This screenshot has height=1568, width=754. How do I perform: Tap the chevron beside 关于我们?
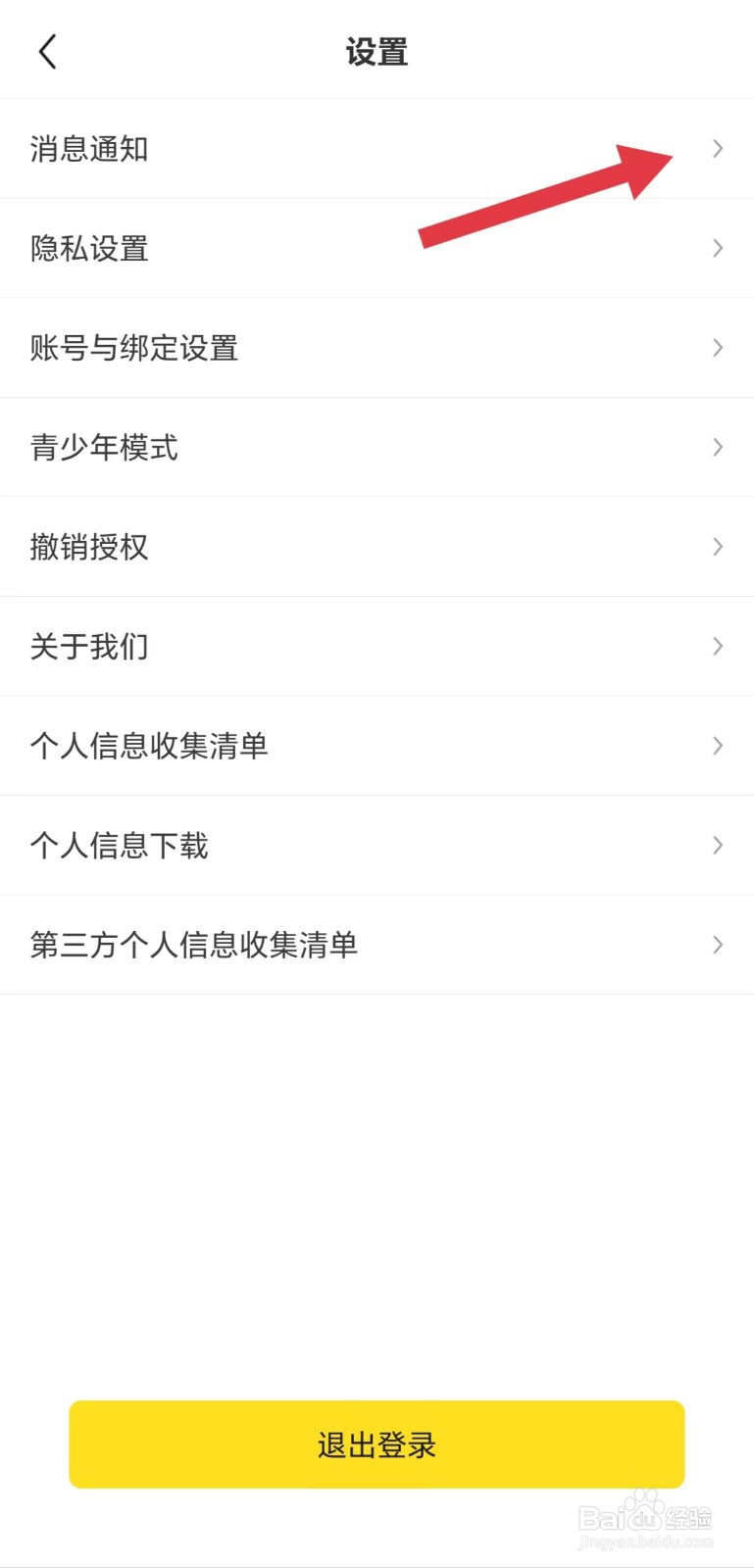click(x=718, y=647)
